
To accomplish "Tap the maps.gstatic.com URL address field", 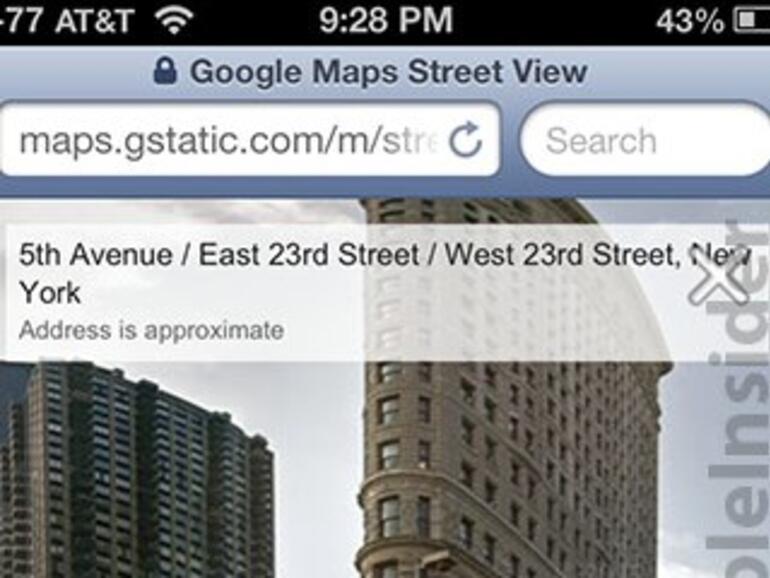I will tap(225, 140).
